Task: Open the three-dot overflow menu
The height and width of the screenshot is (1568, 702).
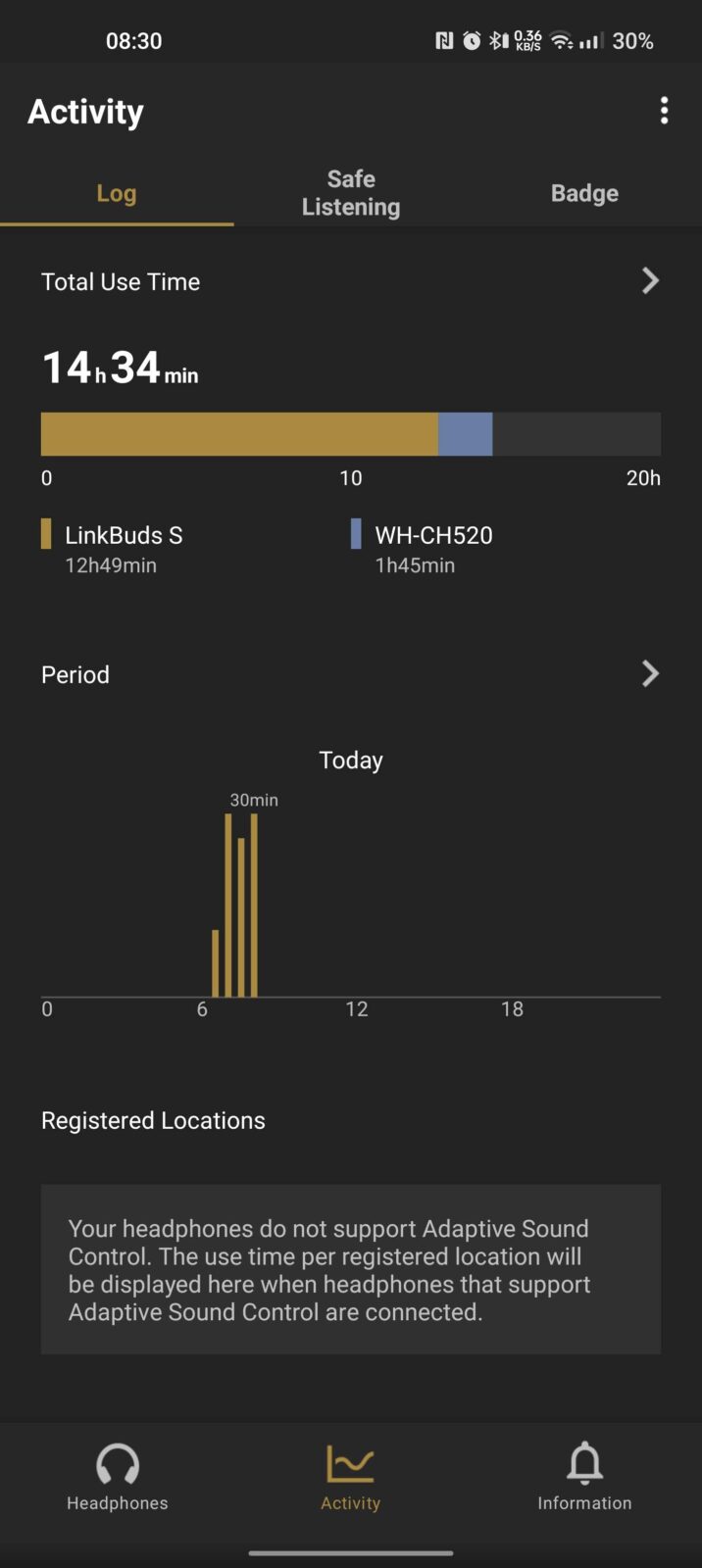Action: pyautogui.click(x=664, y=111)
